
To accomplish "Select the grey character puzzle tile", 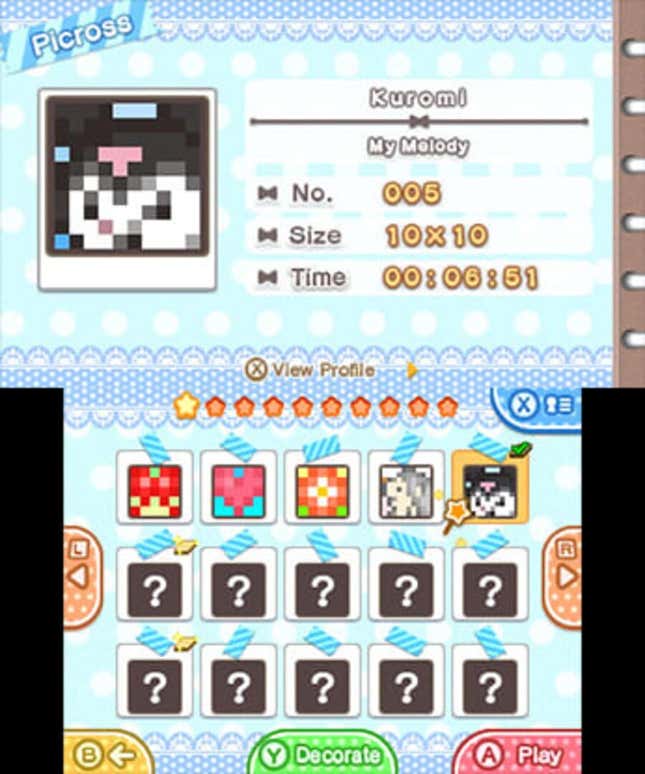I will [405, 490].
